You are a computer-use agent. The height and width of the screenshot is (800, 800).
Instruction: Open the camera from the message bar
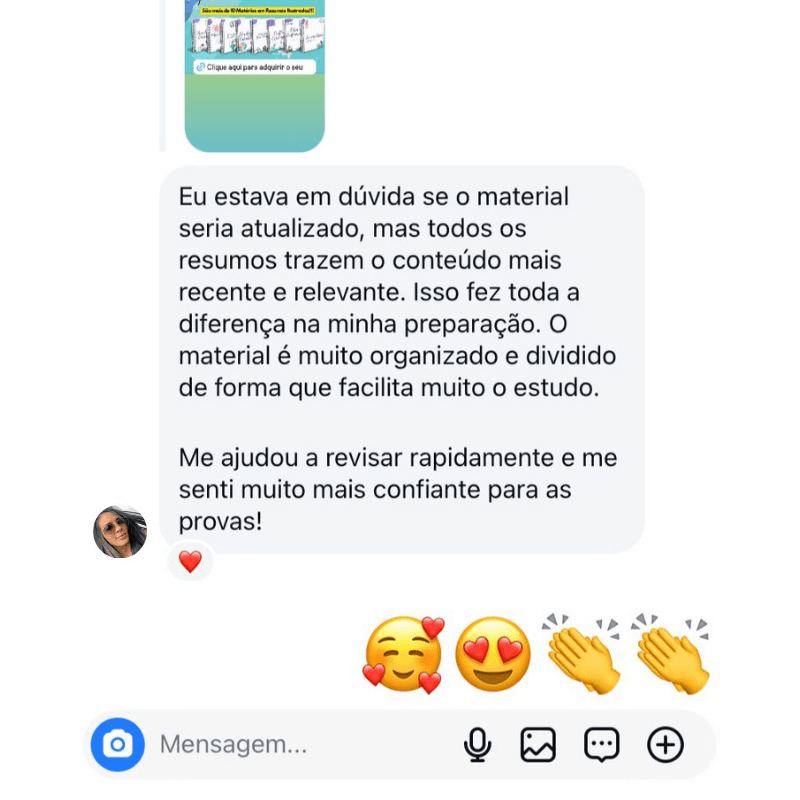118,745
